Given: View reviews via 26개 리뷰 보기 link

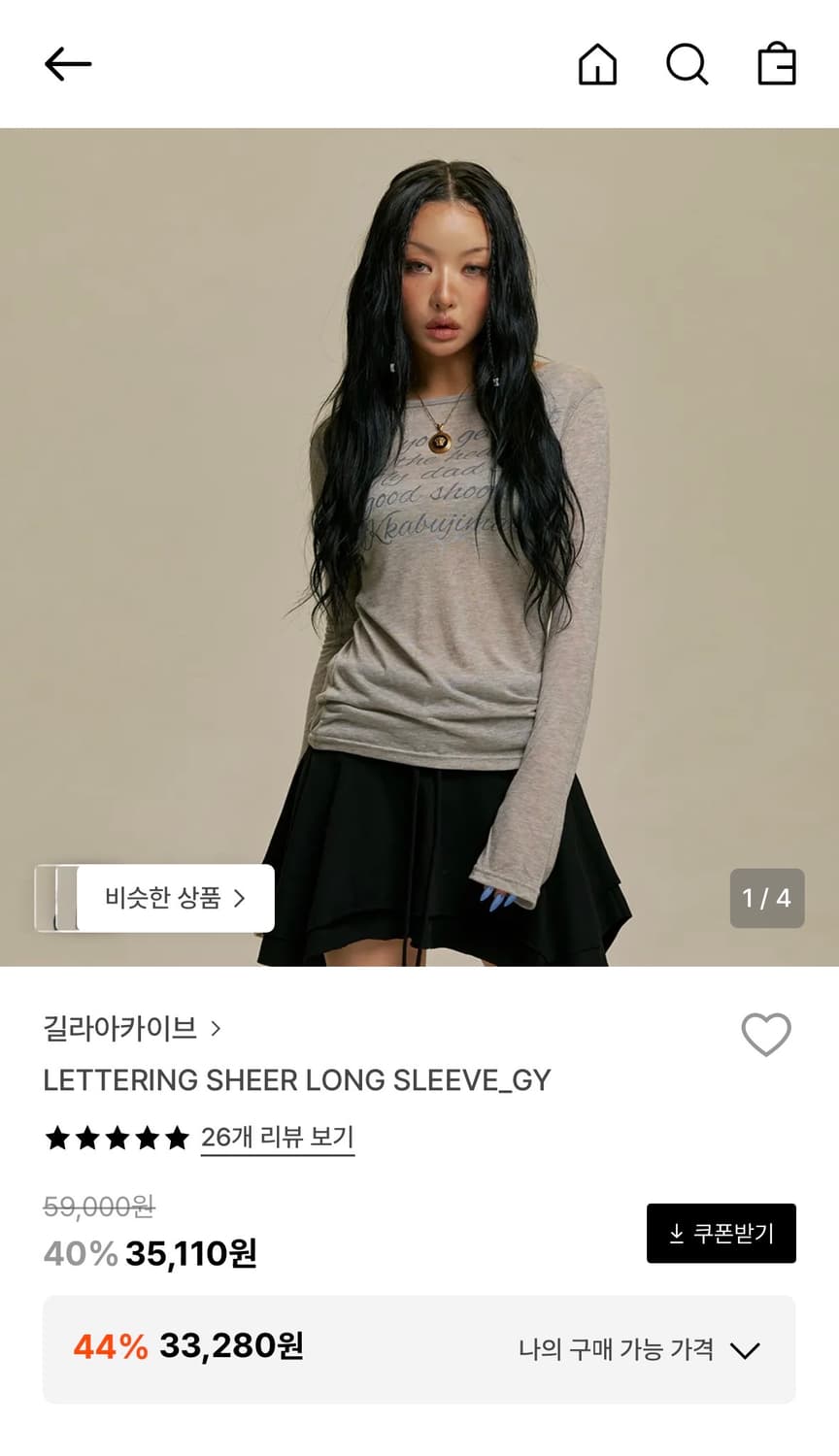Looking at the screenshot, I should [278, 1138].
